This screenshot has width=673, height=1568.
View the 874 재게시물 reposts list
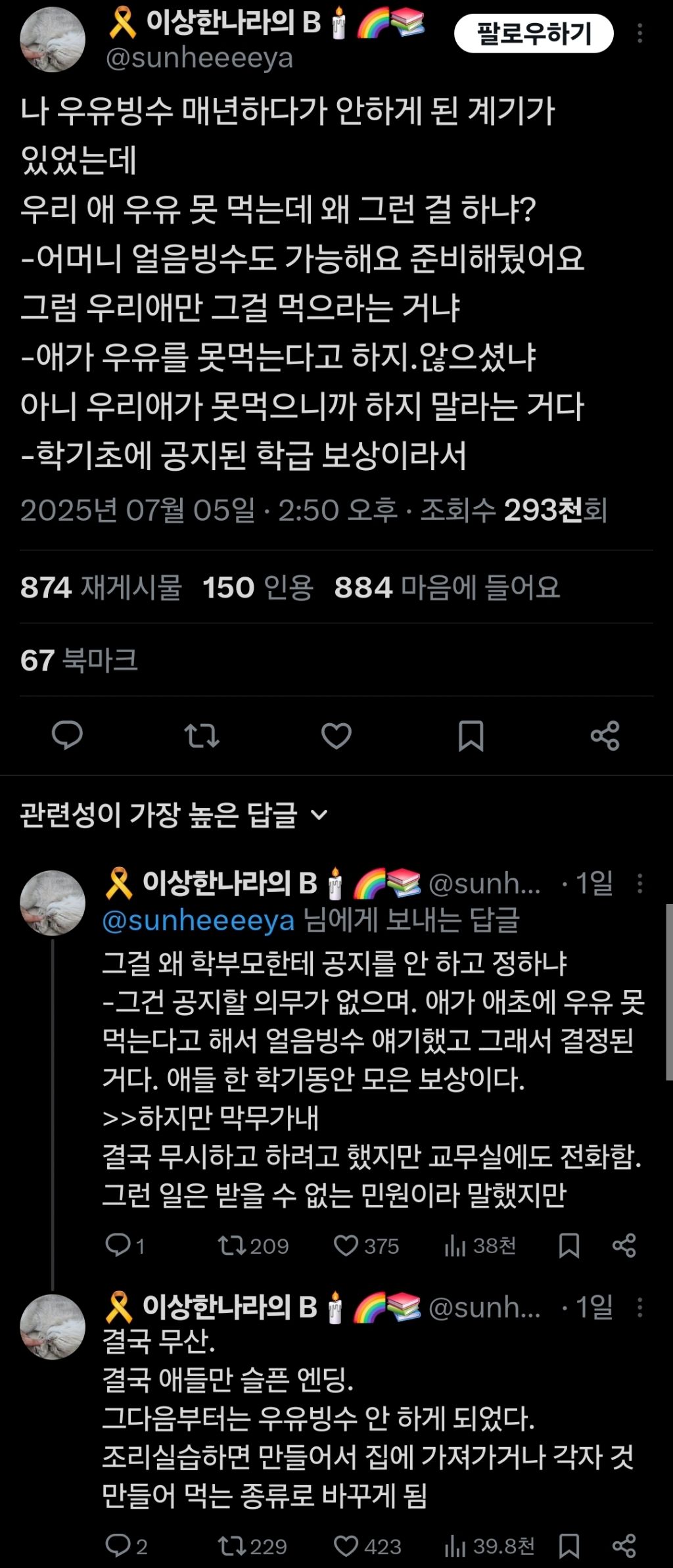click(101, 587)
